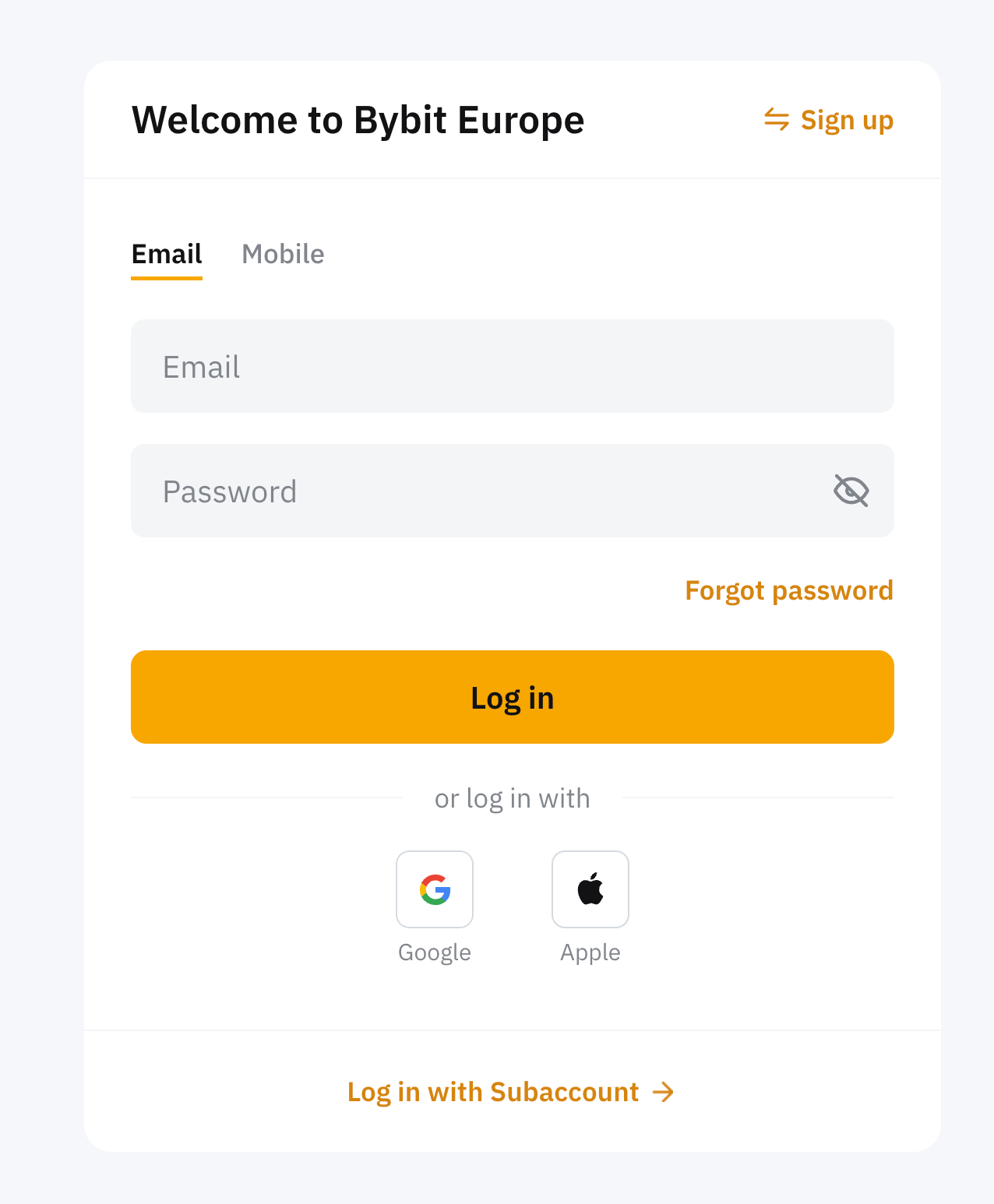
Task: Focus the Email input field
Action: click(x=512, y=366)
